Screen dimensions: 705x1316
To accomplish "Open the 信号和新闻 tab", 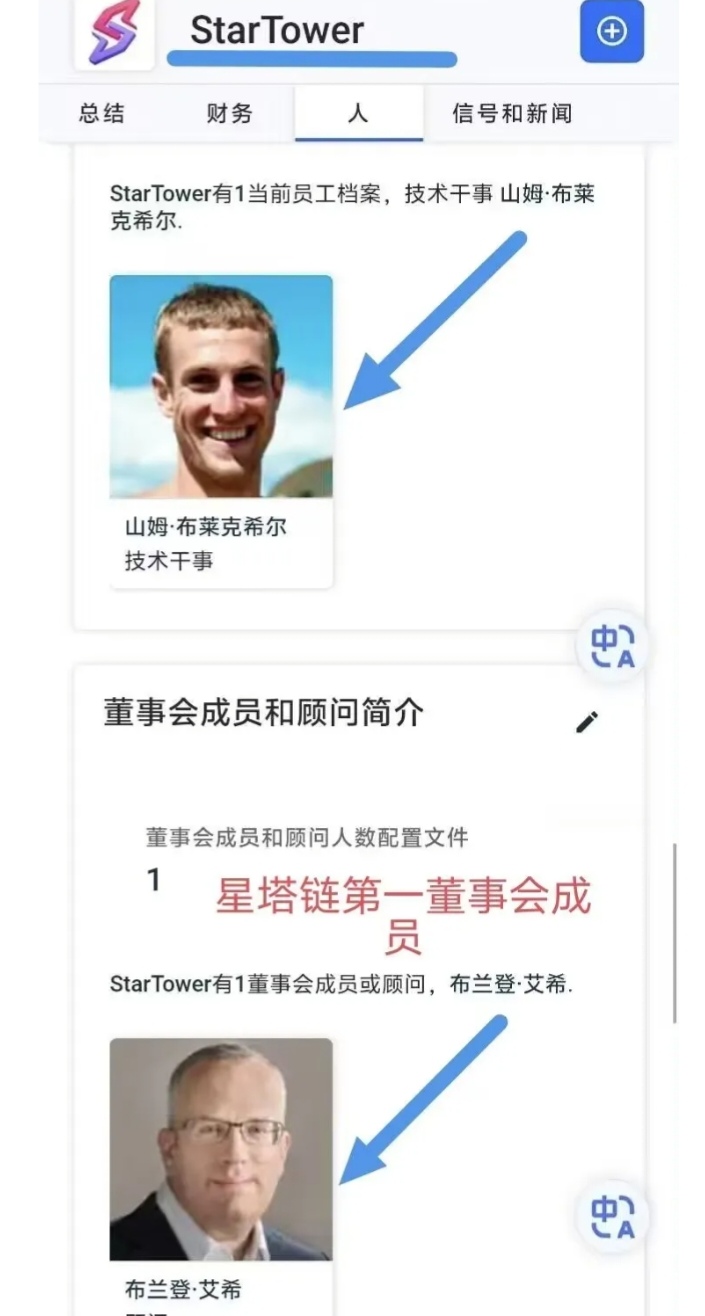I will pyautogui.click(x=512, y=113).
